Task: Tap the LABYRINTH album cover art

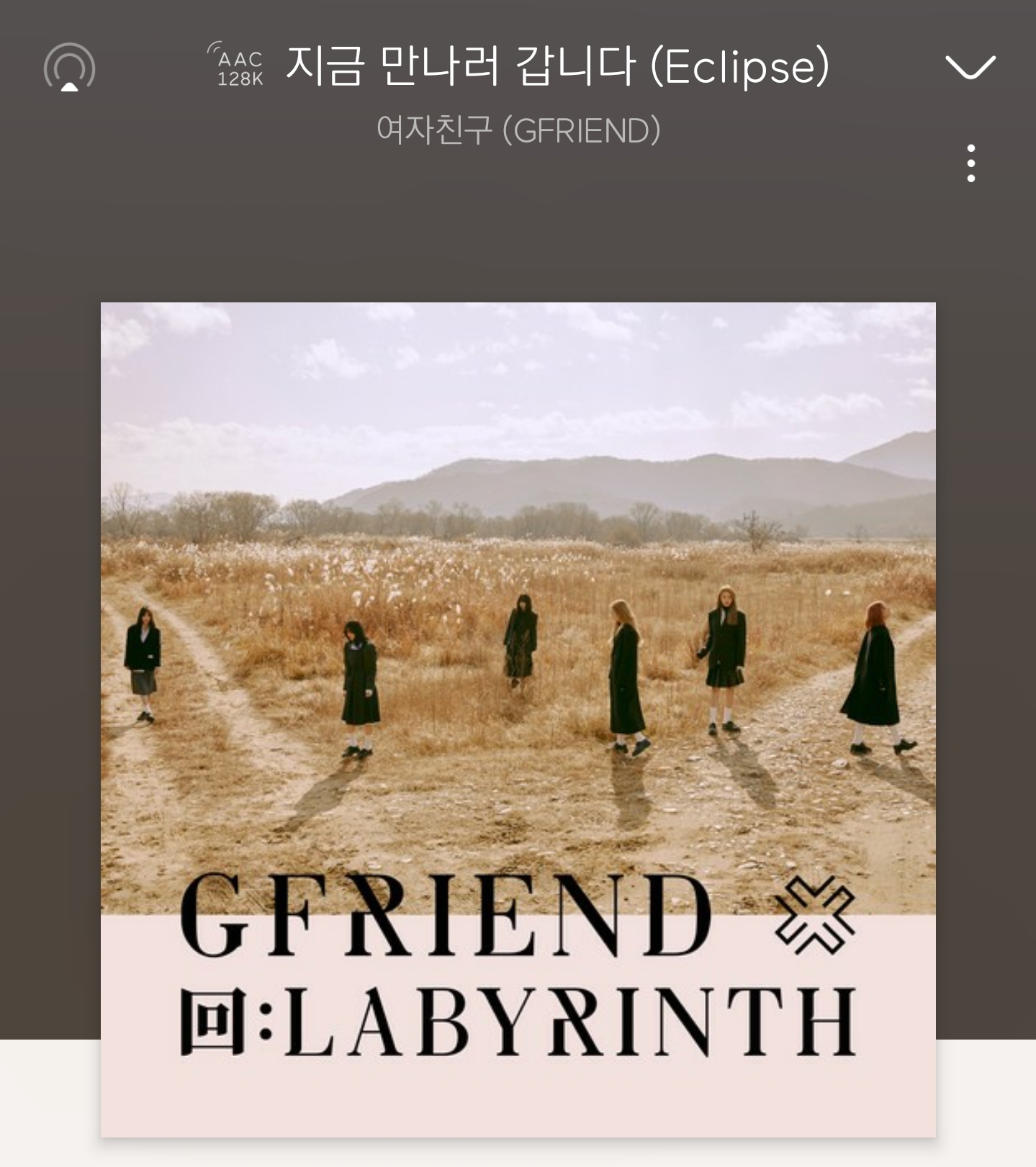Action: click(x=518, y=720)
